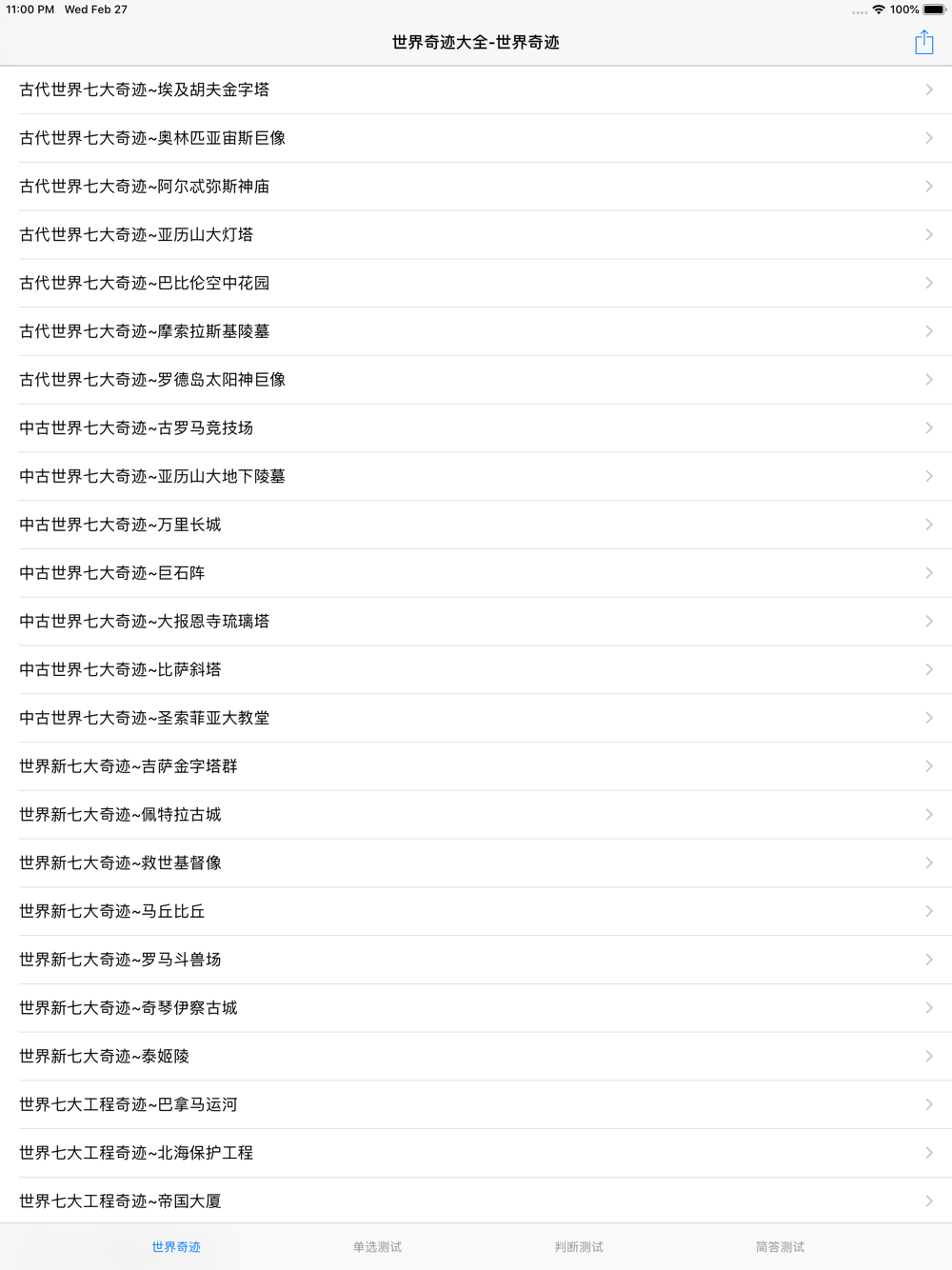Open the 罗德岛太阳神巨像 row
952x1270 pixels.
point(476,380)
